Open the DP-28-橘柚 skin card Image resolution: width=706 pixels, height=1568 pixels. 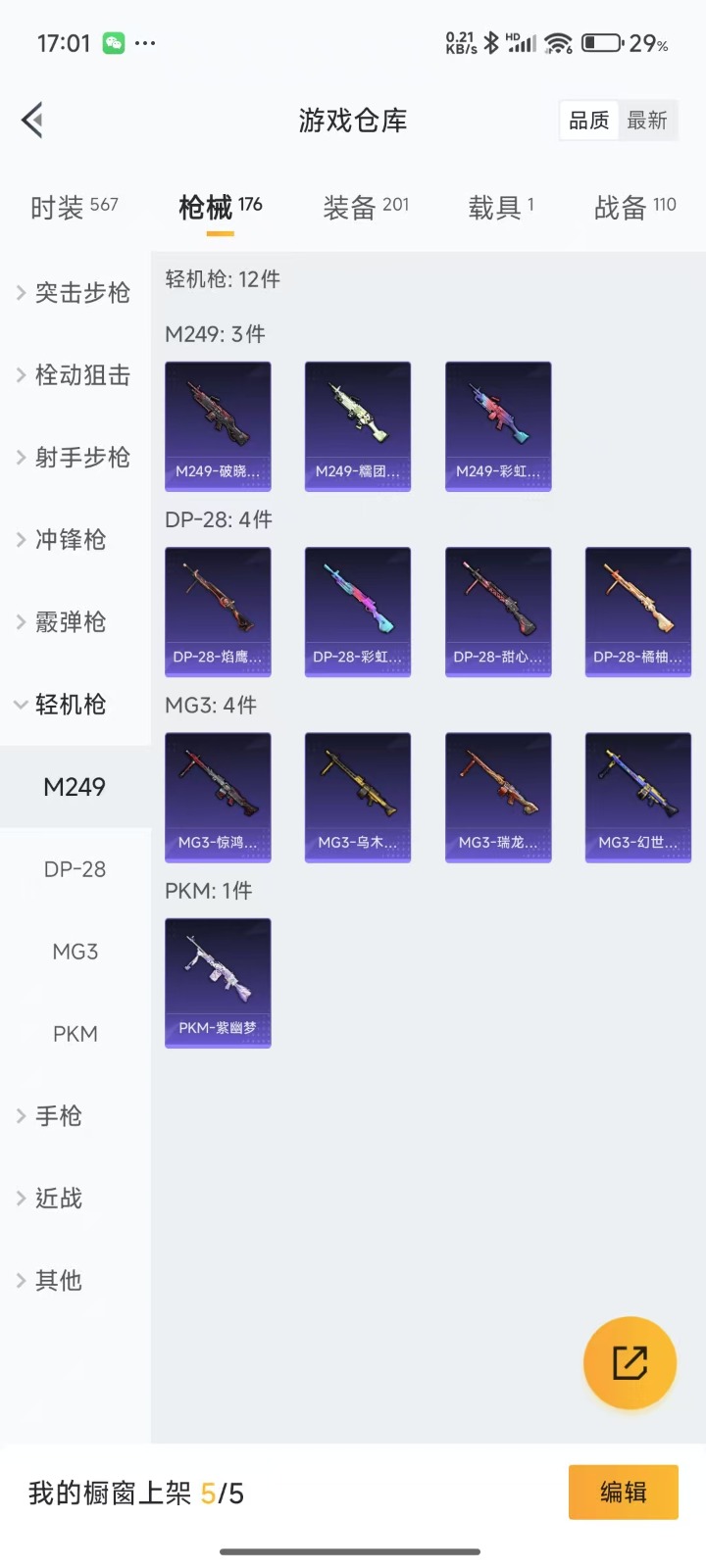tap(638, 612)
